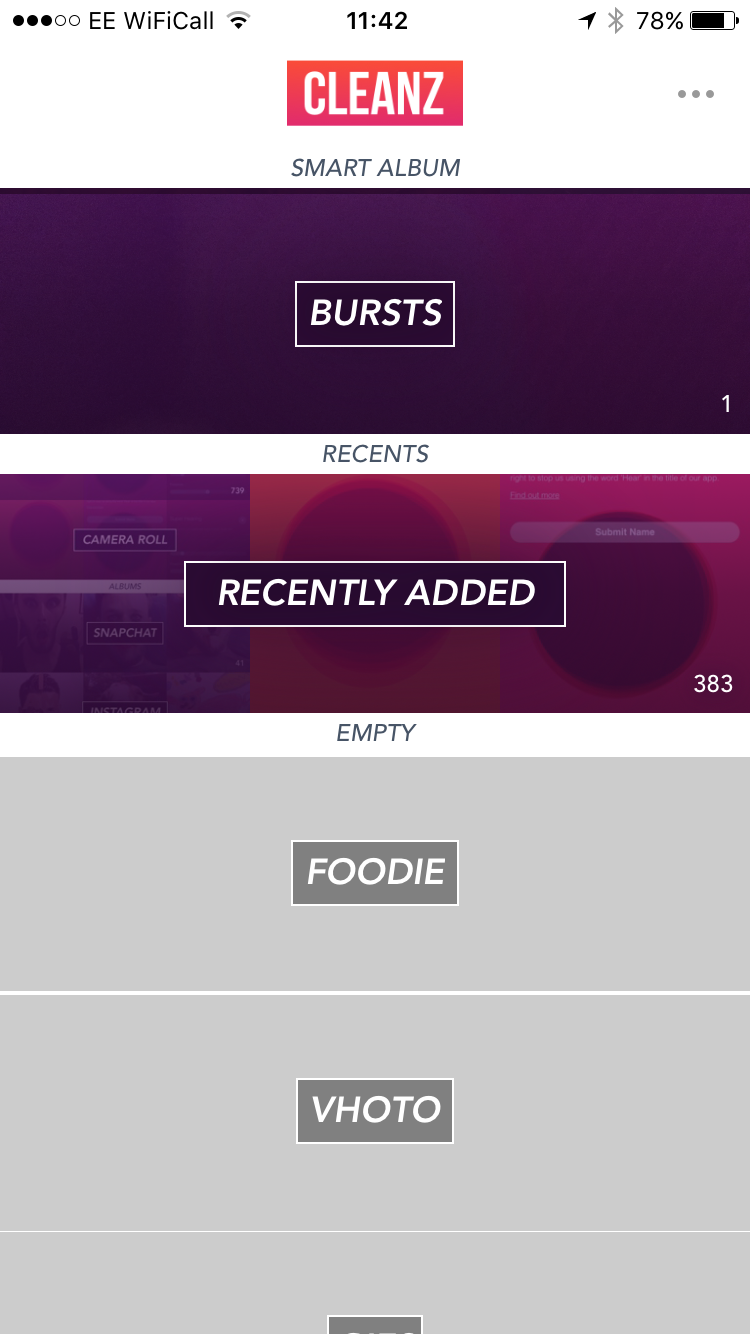Open the Bursts smart album
Screen dimensions: 750x1334
pyautogui.click(x=375, y=312)
